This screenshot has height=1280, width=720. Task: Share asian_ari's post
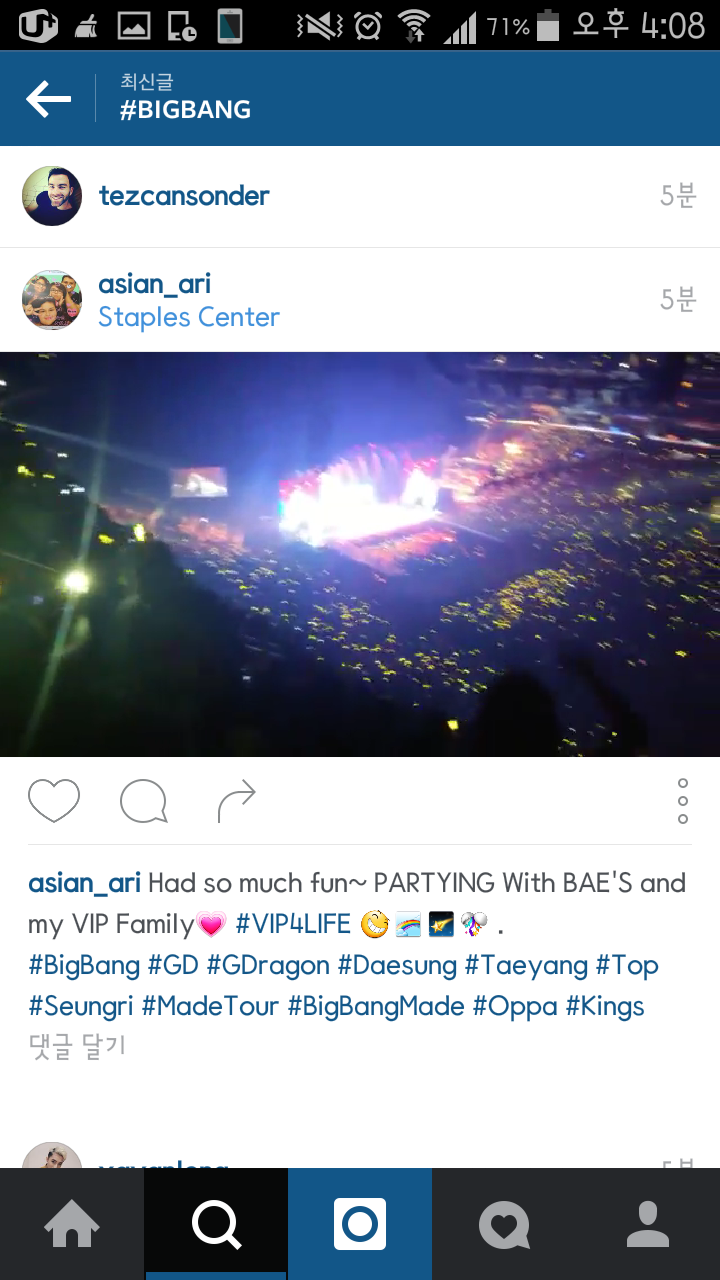(236, 801)
